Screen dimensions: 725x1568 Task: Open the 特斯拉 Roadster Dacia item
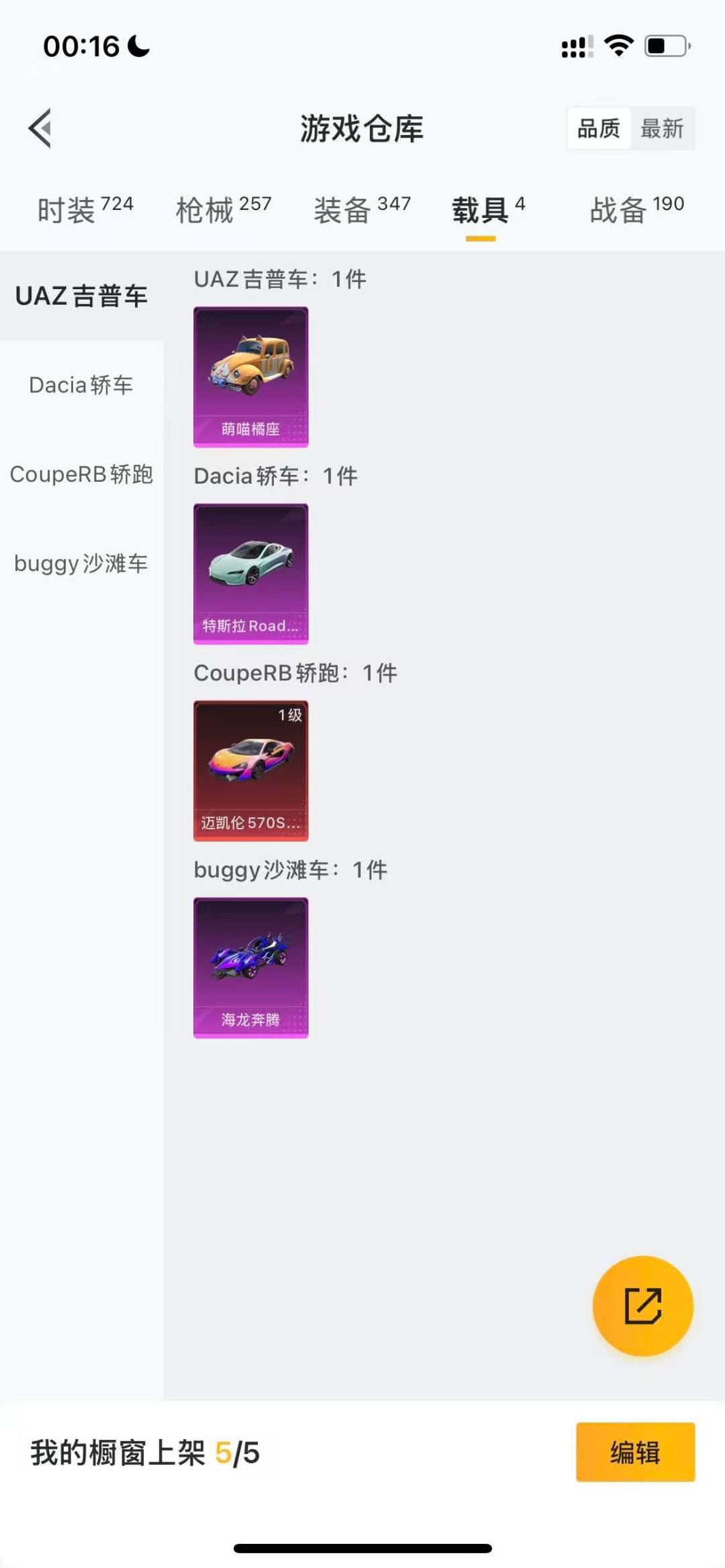tap(250, 572)
